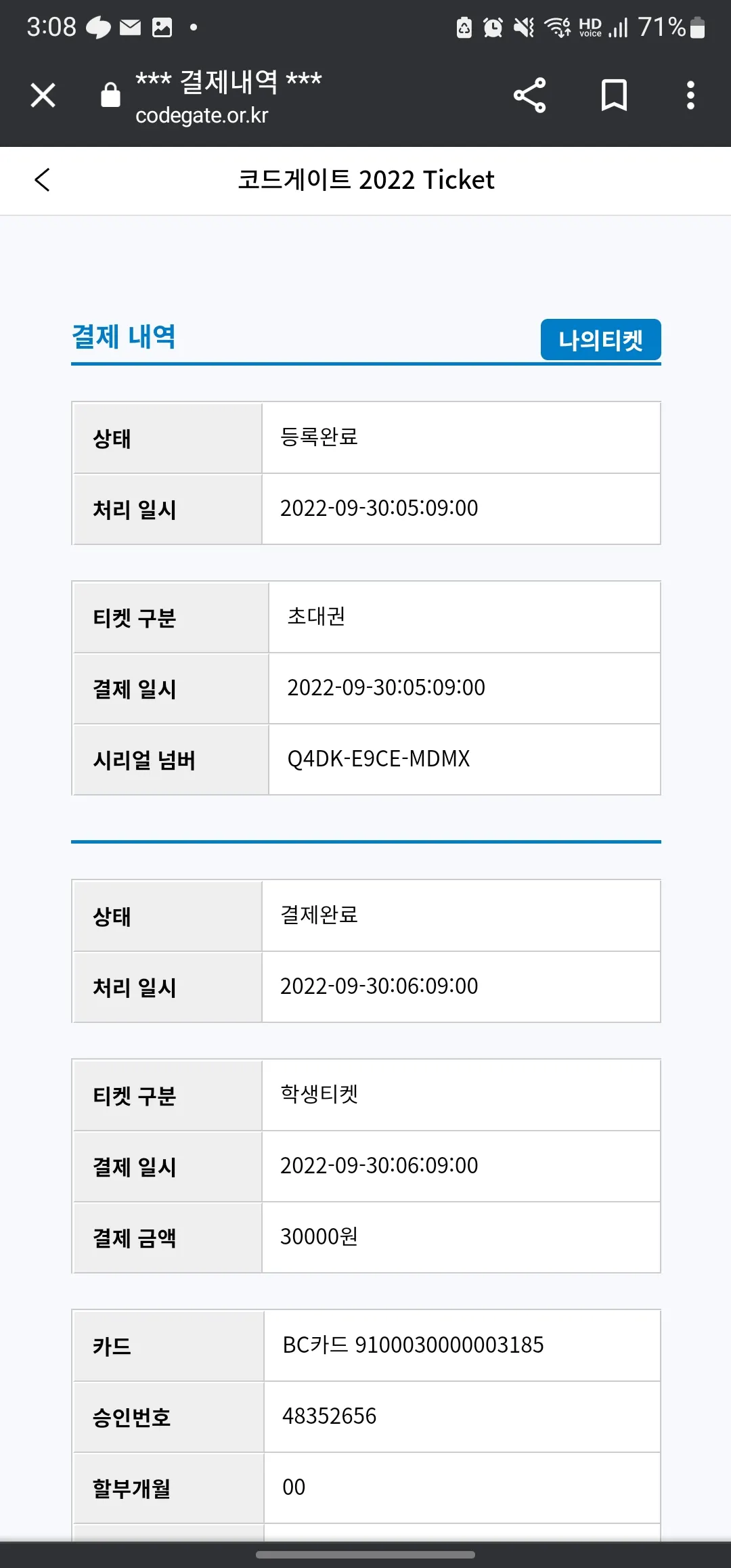Screen dimensions: 731x1568
Task: Go back from 코드게이트 2022 Ticket
Action: pyautogui.click(x=43, y=180)
